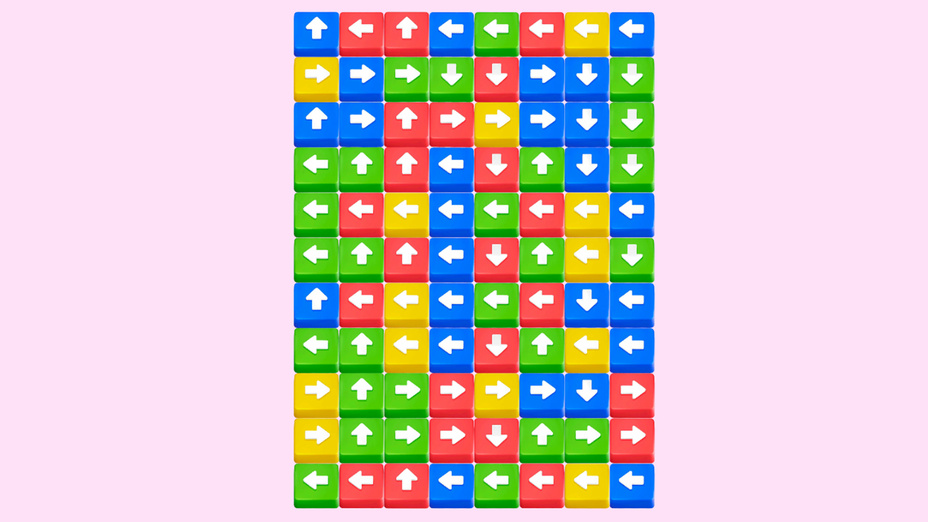The width and height of the screenshot is (928, 522).
Task: Tap the green left-arrow block in the grid's bottom-left corner
Action: point(316,482)
